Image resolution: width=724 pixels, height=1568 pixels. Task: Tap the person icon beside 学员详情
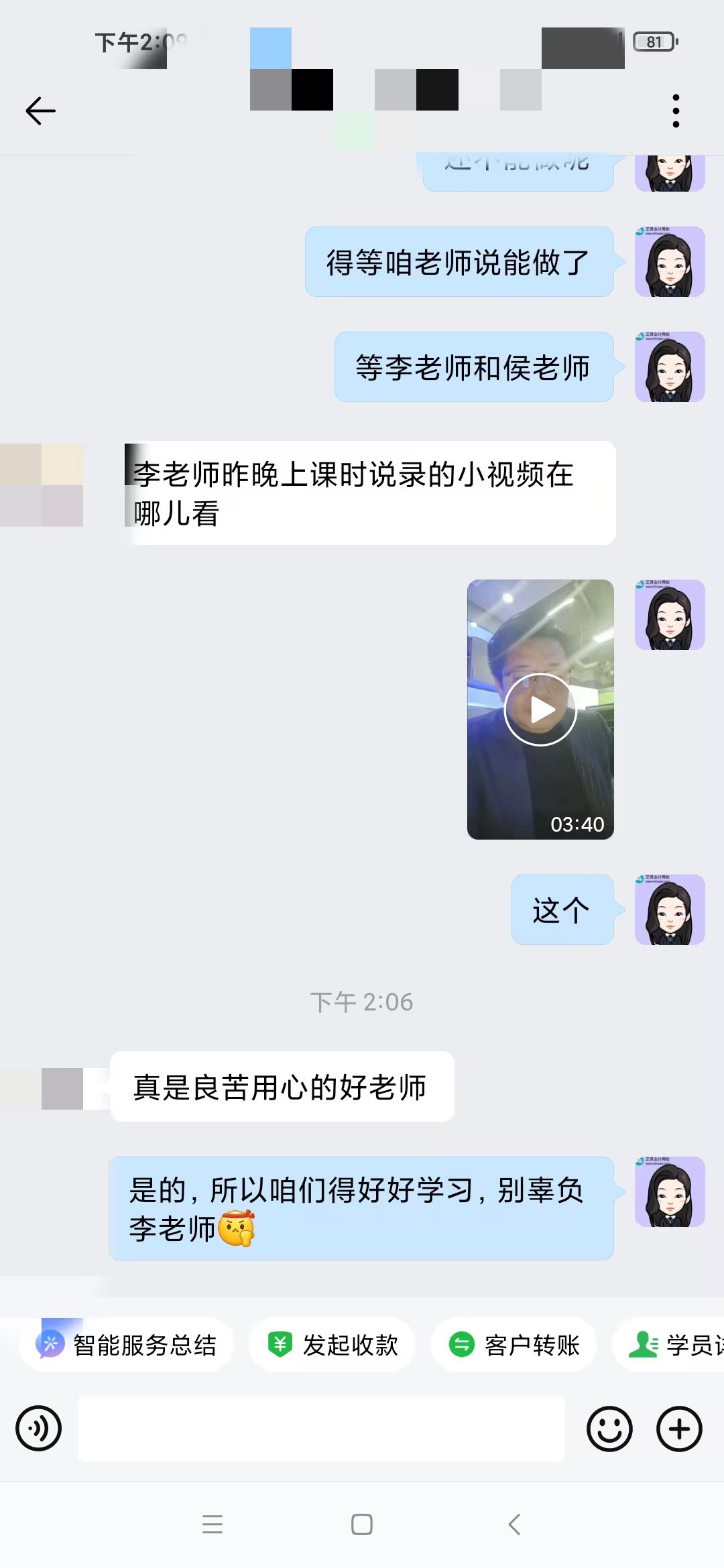(x=643, y=1344)
